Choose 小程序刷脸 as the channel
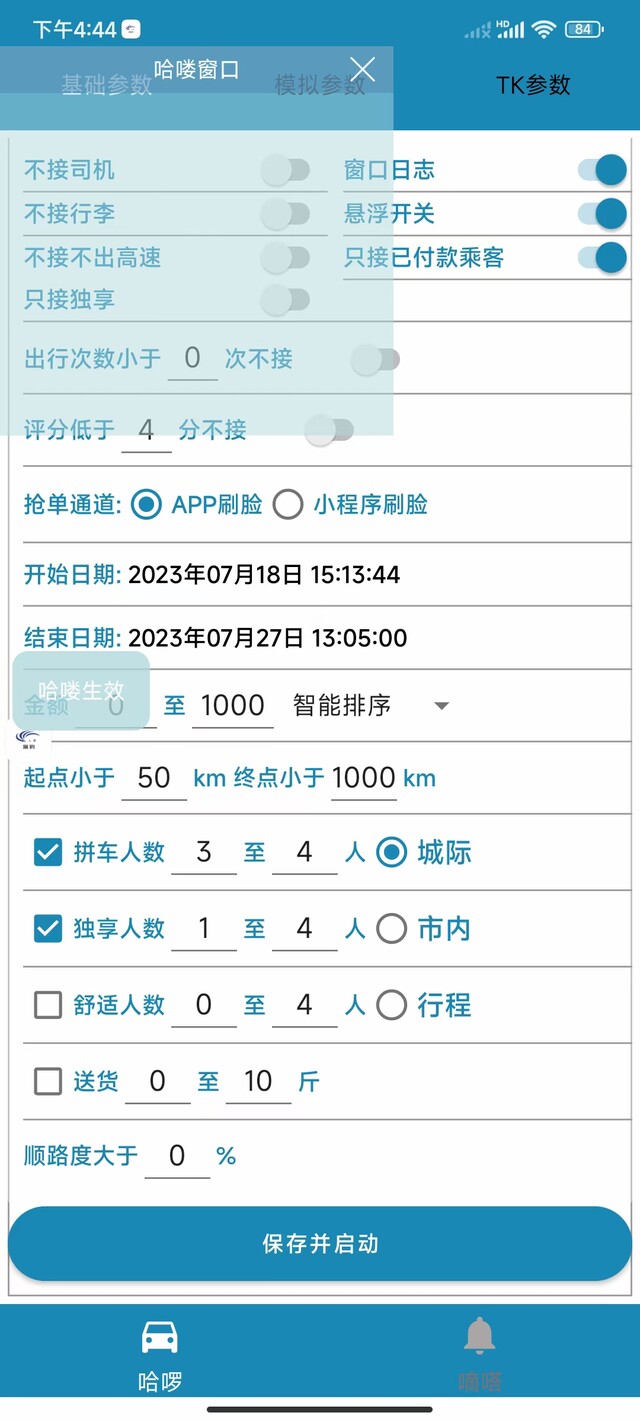The width and height of the screenshot is (640, 1422). [x=288, y=505]
